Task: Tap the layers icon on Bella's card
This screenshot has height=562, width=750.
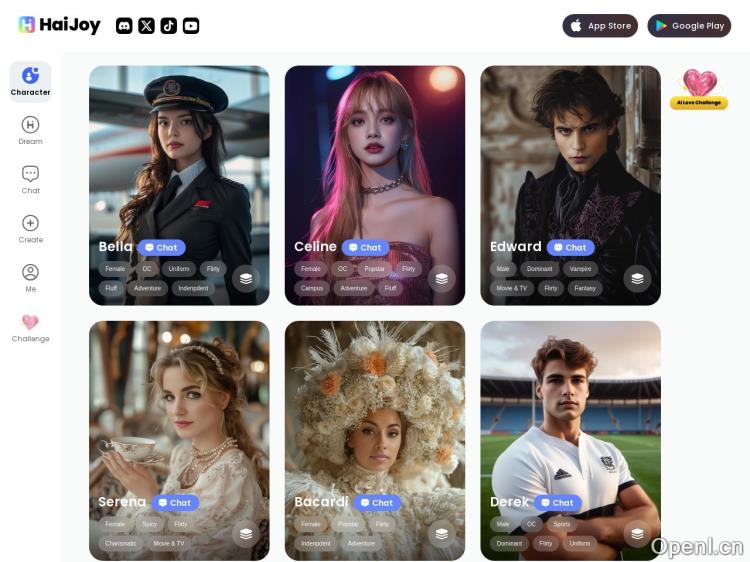Action: [x=246, y=279]
